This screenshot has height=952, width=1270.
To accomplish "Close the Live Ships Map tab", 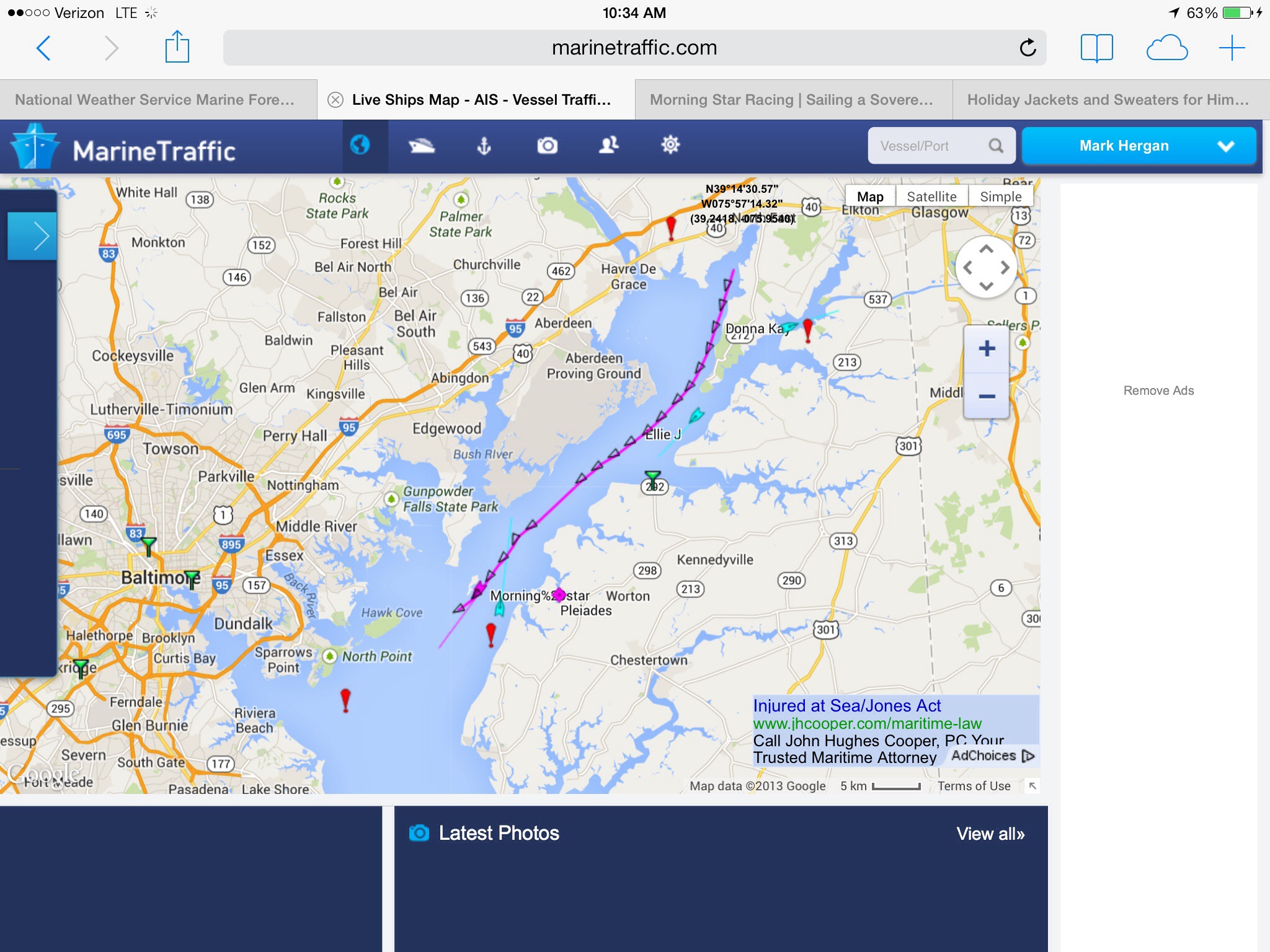I will pyautogui.click(x=335, y=100).
